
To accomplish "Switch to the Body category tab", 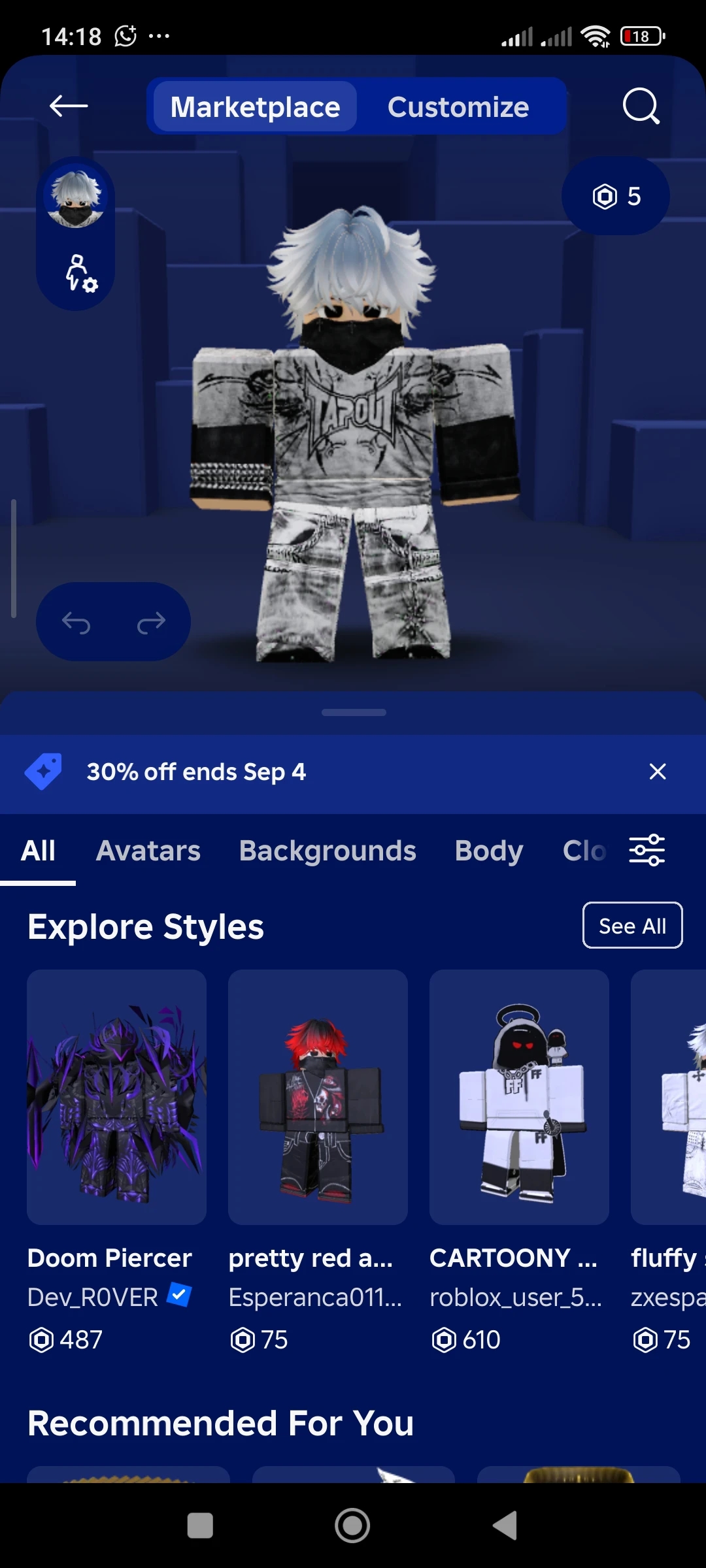I will coord(489,851).
